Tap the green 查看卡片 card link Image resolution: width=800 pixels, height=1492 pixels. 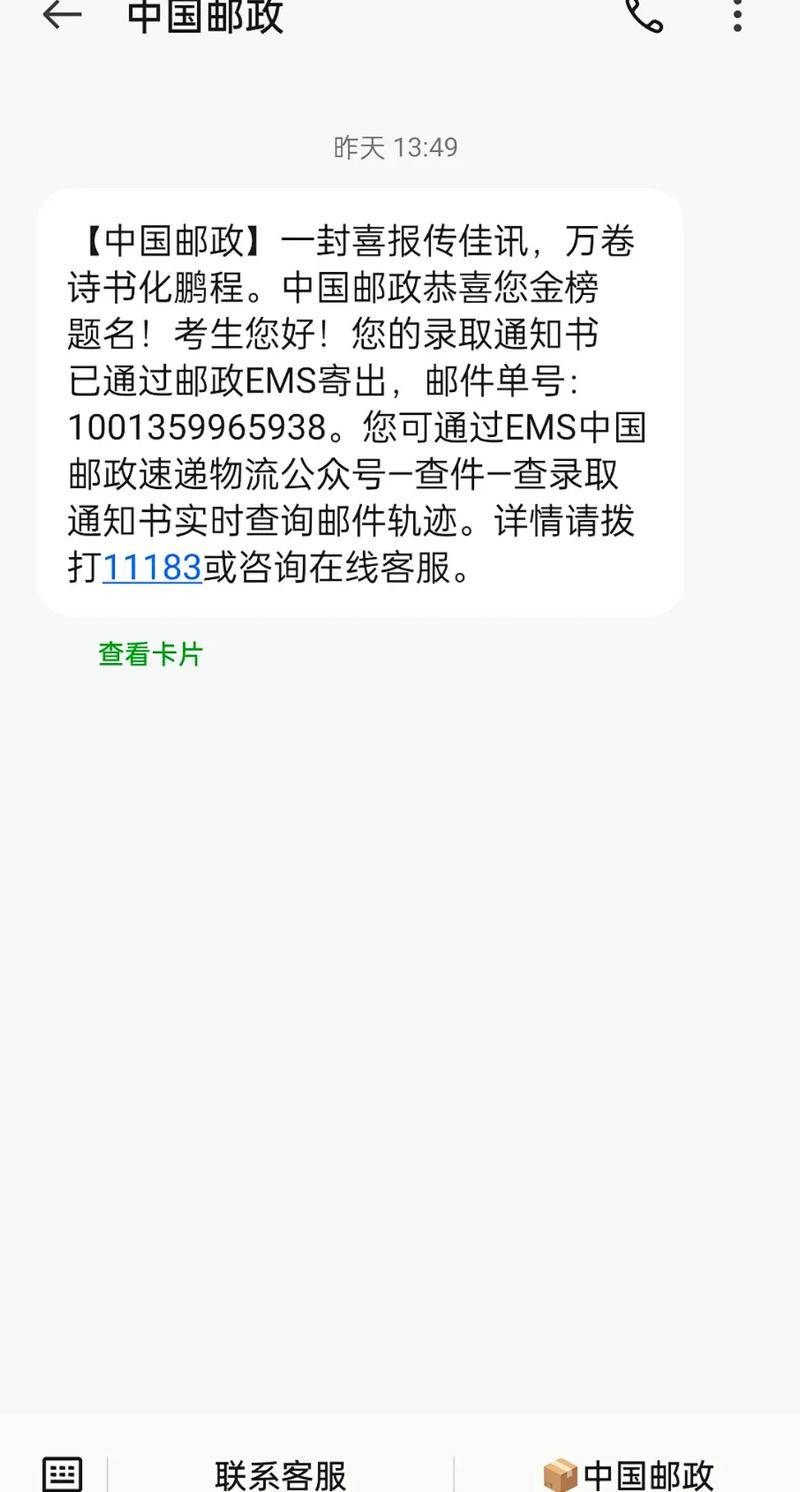[148, 655]
